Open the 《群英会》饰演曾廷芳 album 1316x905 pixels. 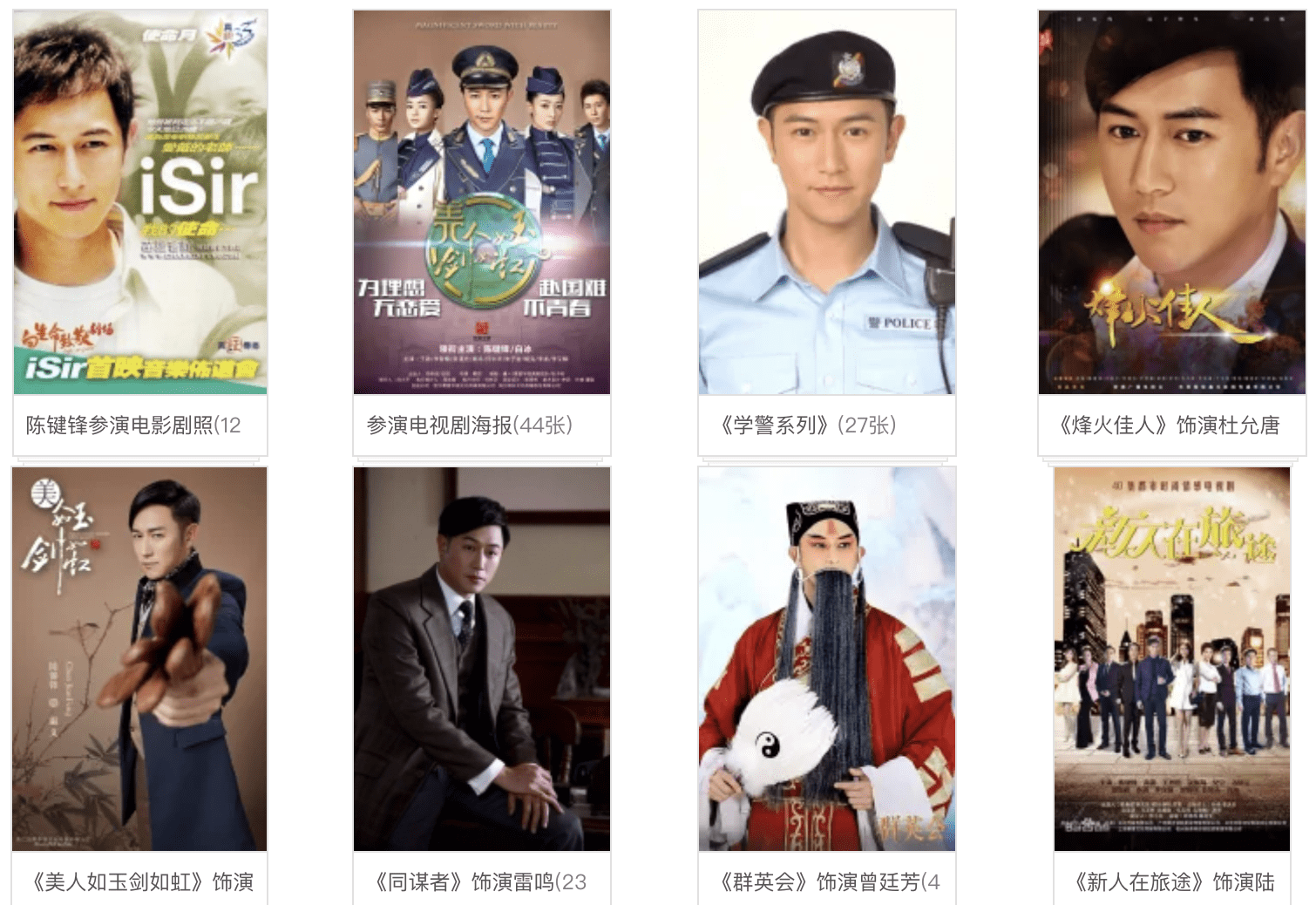click(x=826, y=659)
